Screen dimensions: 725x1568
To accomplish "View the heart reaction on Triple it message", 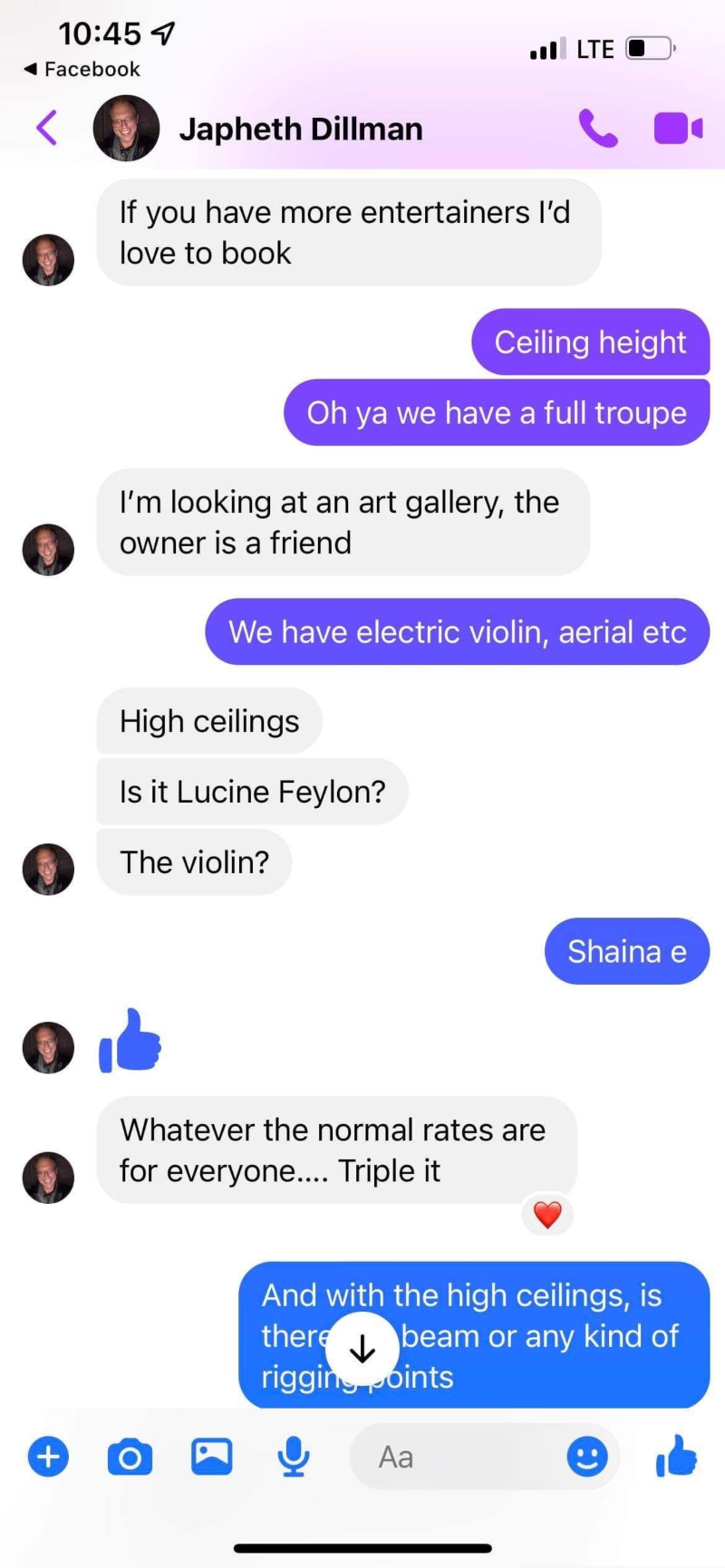I will [547, 1215].
